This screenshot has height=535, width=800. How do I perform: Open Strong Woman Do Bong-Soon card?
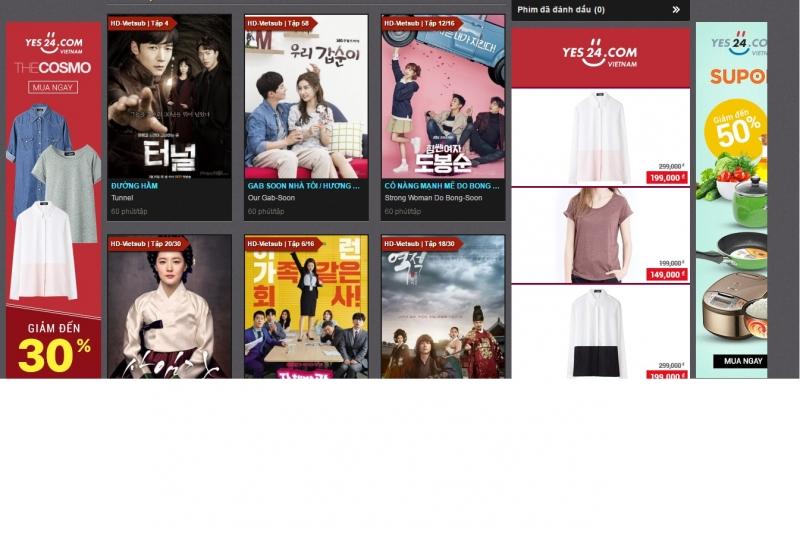[443, 100]
